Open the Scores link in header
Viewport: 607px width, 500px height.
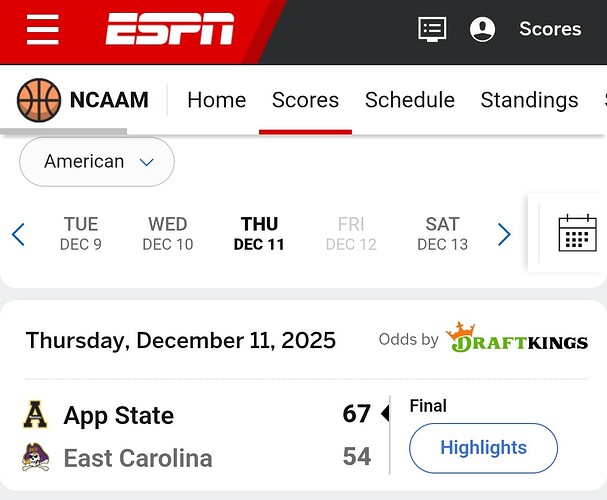click(550, 29)
